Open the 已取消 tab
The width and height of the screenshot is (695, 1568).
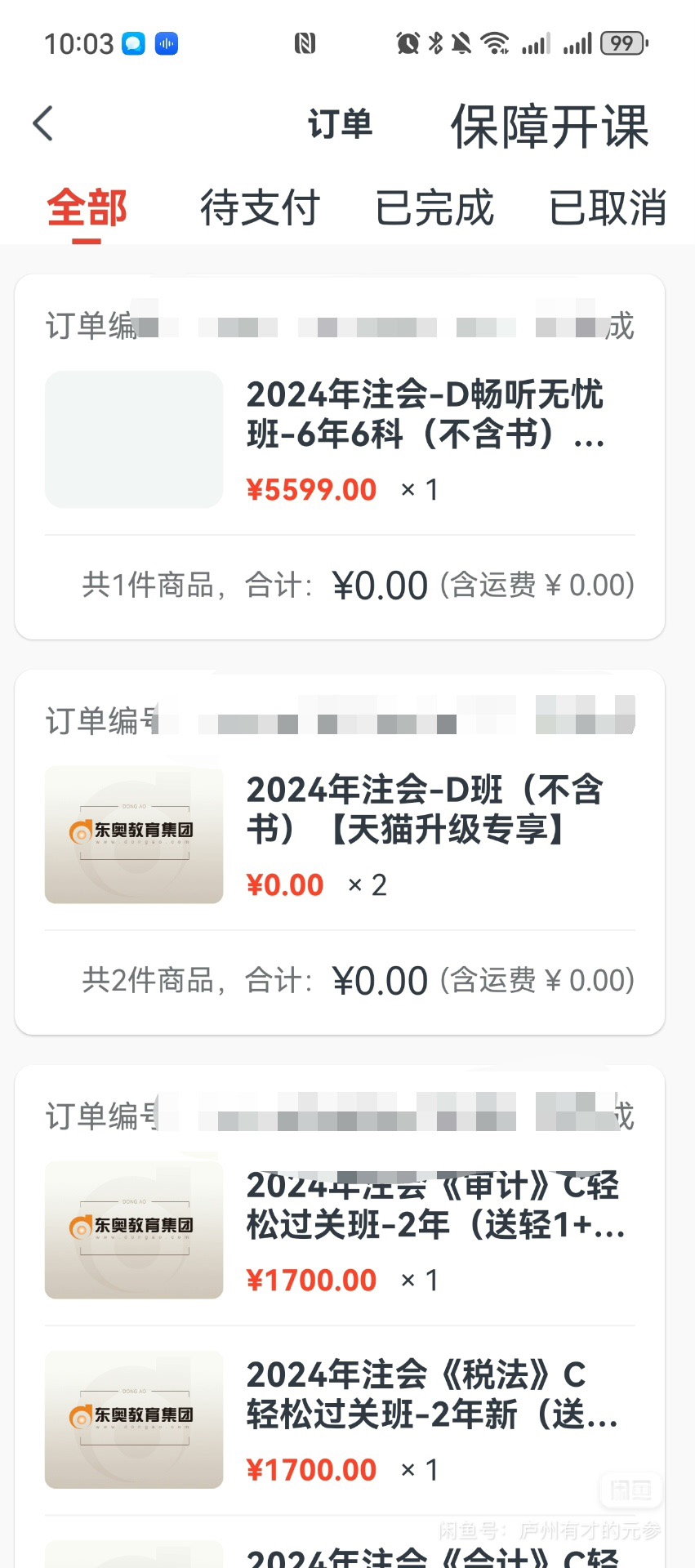608,208
